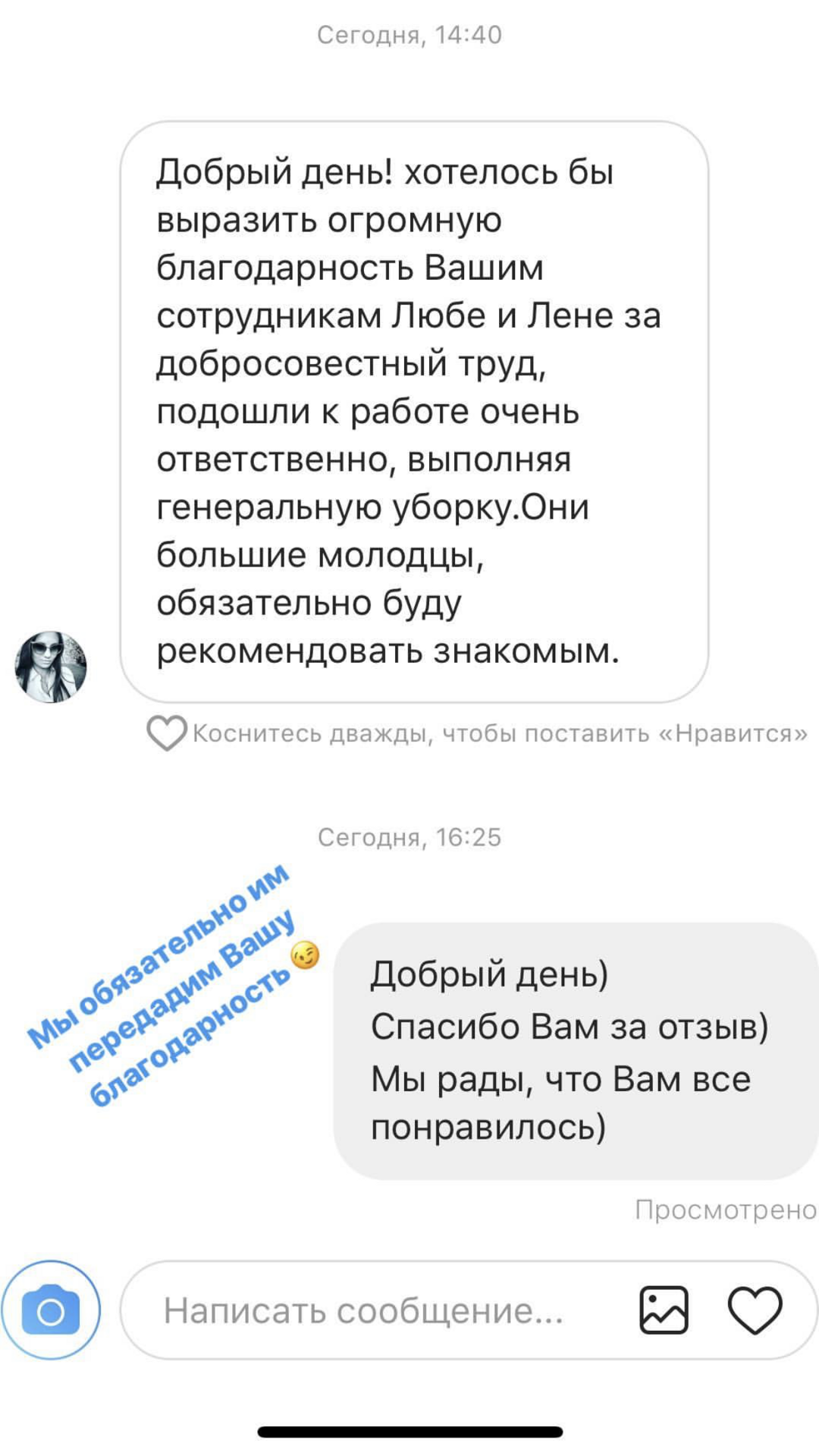Open the photo gallery picker icon

[x=664, y=1310]
